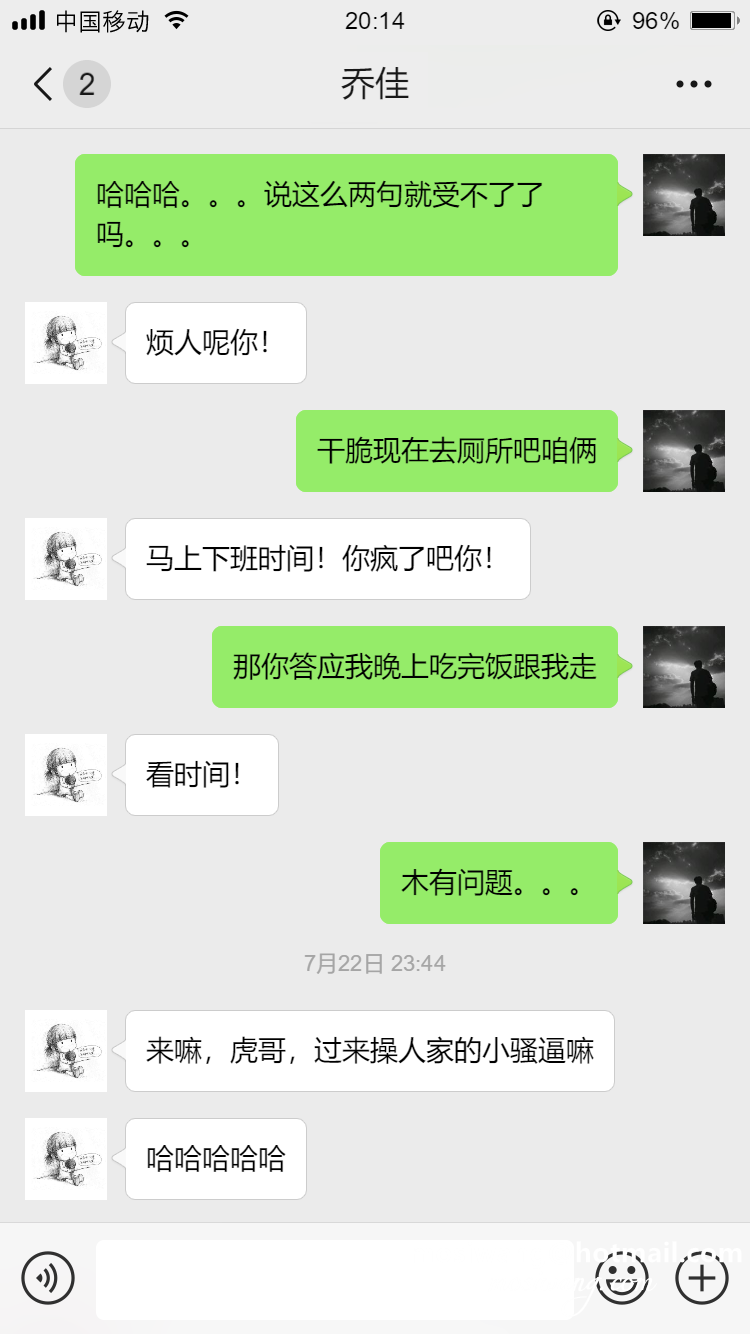Switch to voice message input

click(48, 1278)
